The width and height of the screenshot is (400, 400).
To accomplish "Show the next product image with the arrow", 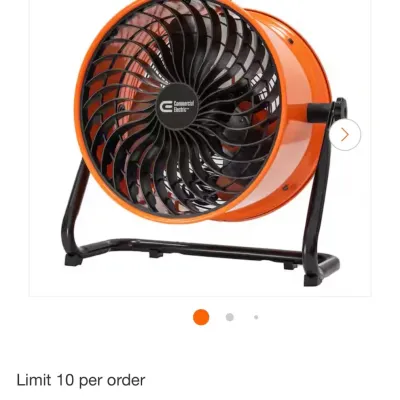I will [345, 135].
